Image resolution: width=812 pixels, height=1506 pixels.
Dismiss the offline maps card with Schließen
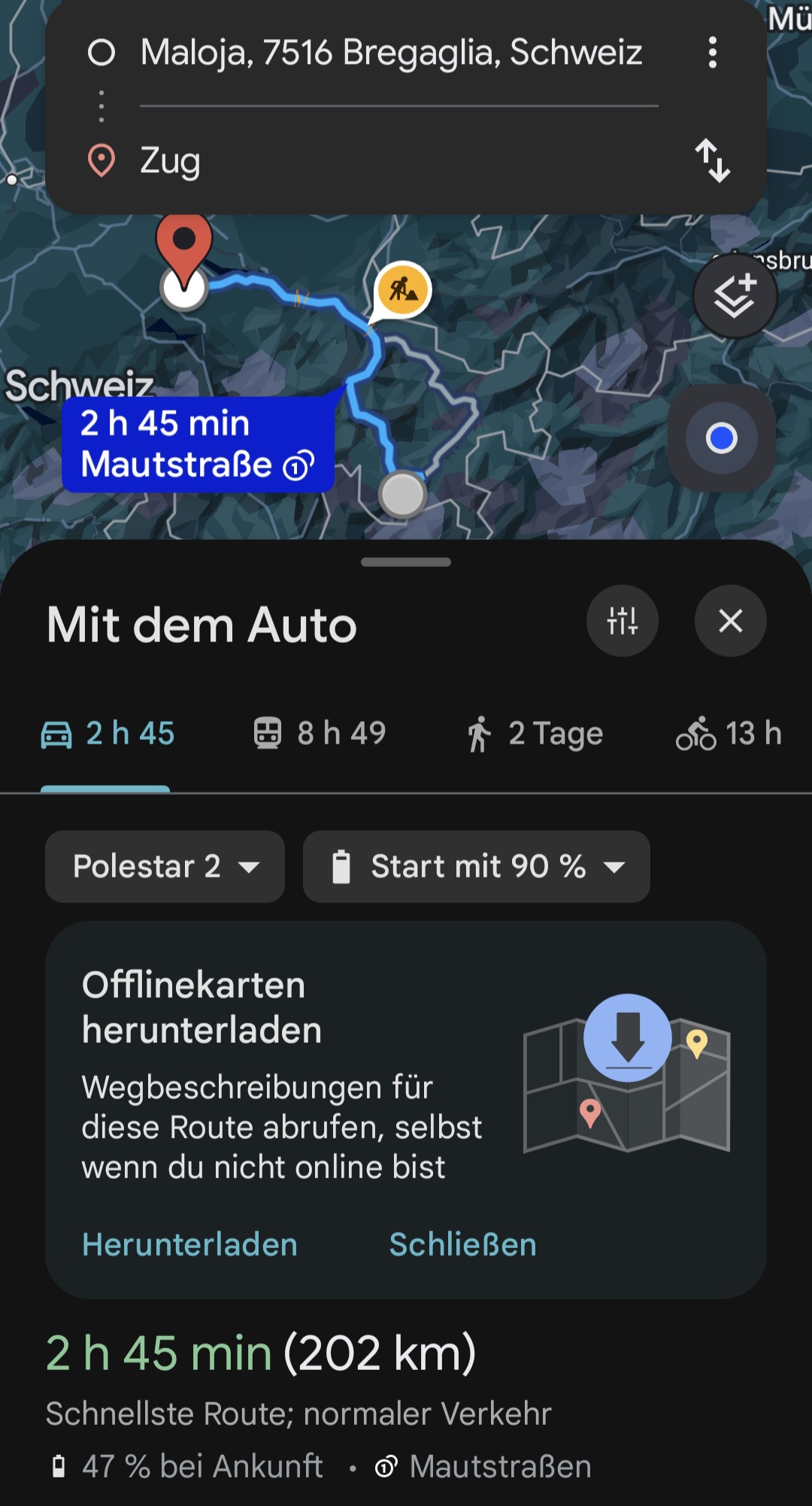(x=462, y=1244)
